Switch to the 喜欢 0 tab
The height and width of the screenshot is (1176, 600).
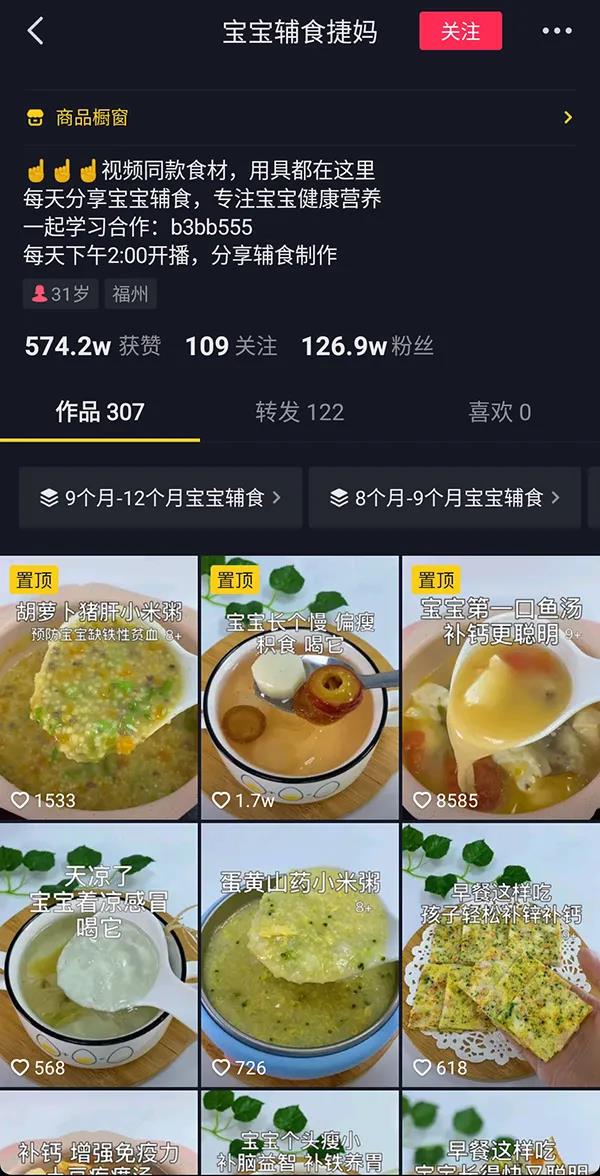click(x=499, y=412)
